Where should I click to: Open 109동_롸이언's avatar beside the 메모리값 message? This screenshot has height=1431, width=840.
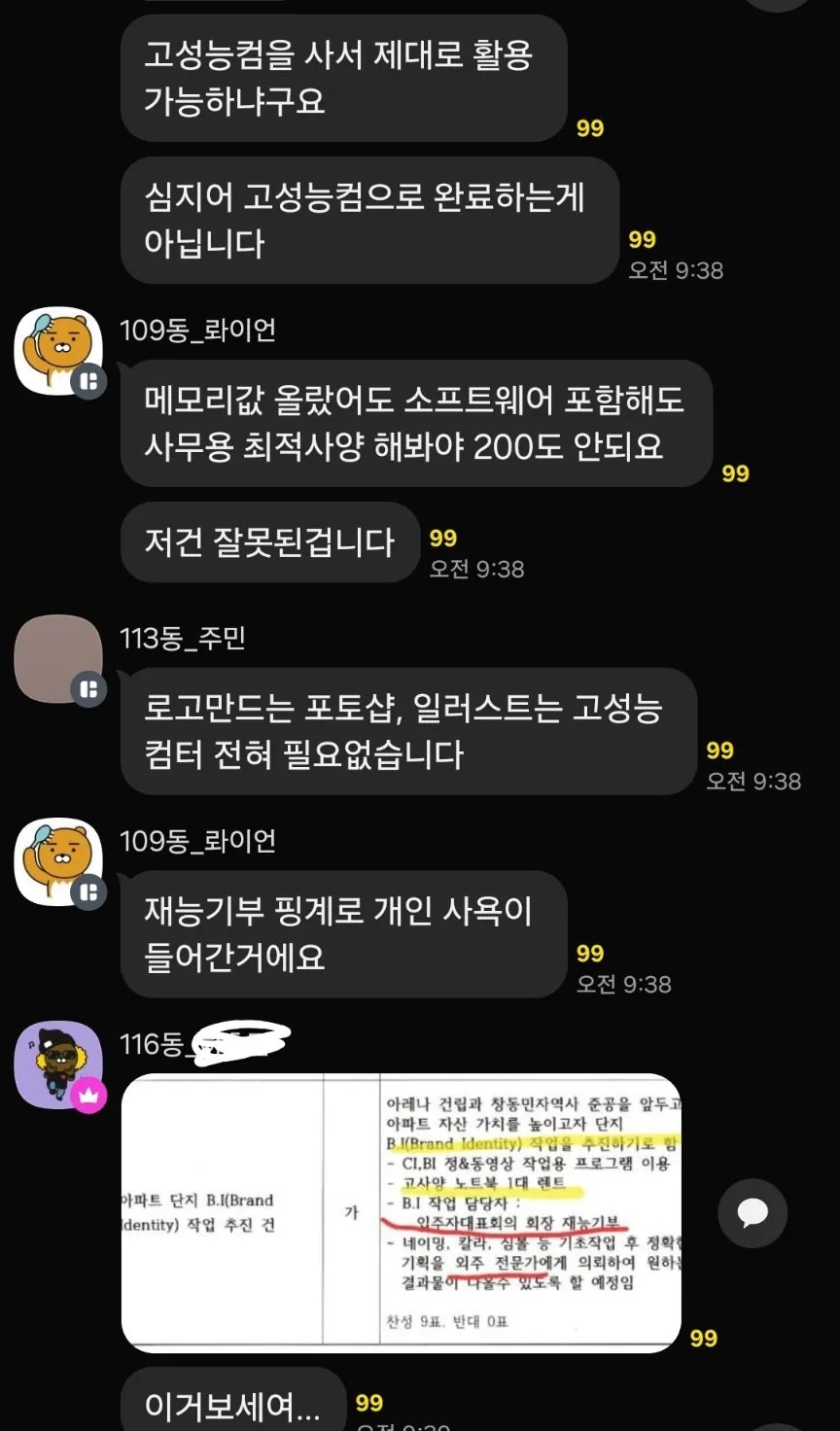[x=58, y=350]
